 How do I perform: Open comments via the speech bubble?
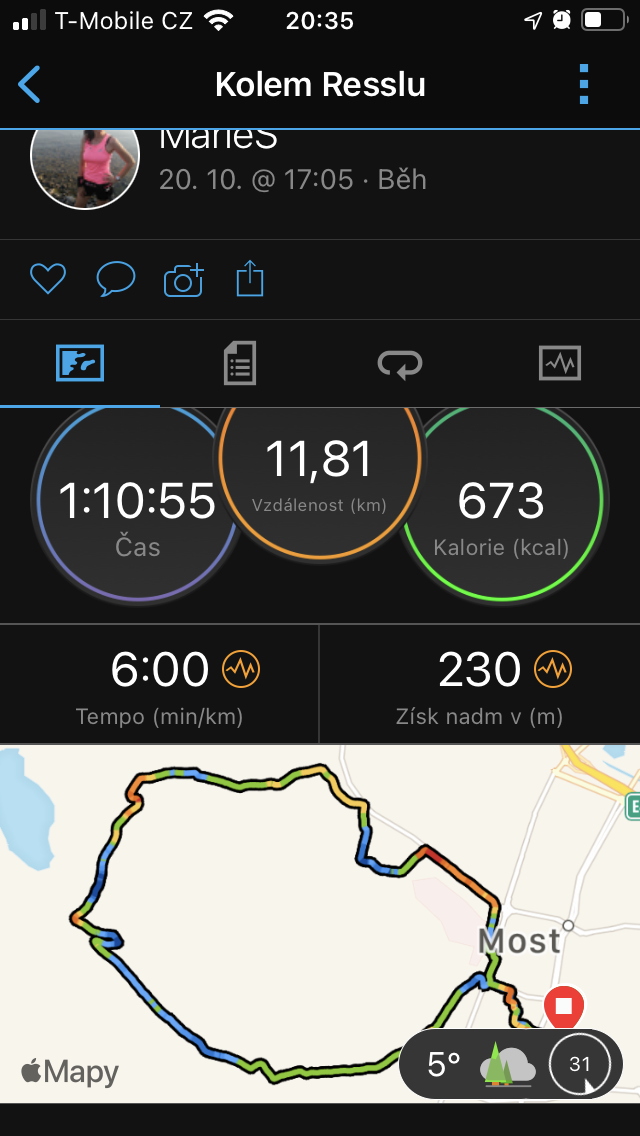pos(116,279)
